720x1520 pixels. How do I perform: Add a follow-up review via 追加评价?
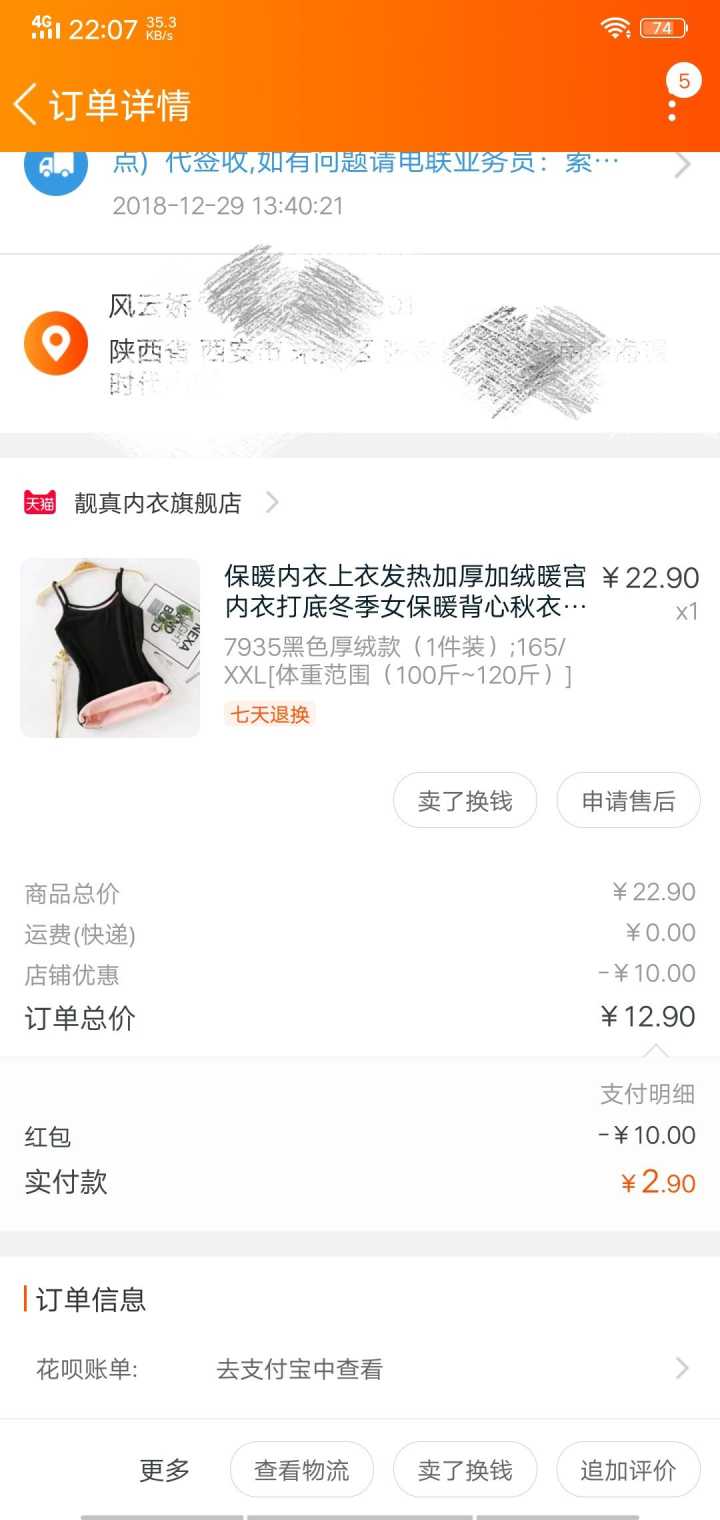click(x=628, y=1470)
